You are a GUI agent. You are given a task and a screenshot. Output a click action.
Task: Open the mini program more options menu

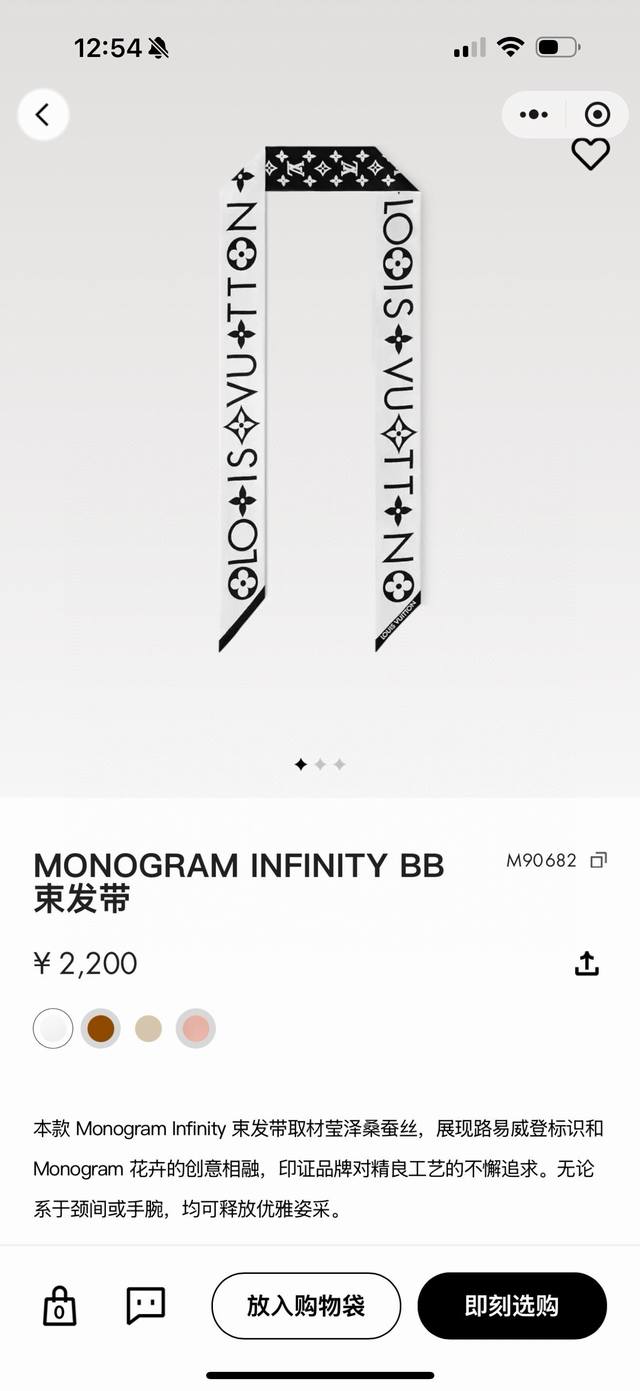coord(534,115)
